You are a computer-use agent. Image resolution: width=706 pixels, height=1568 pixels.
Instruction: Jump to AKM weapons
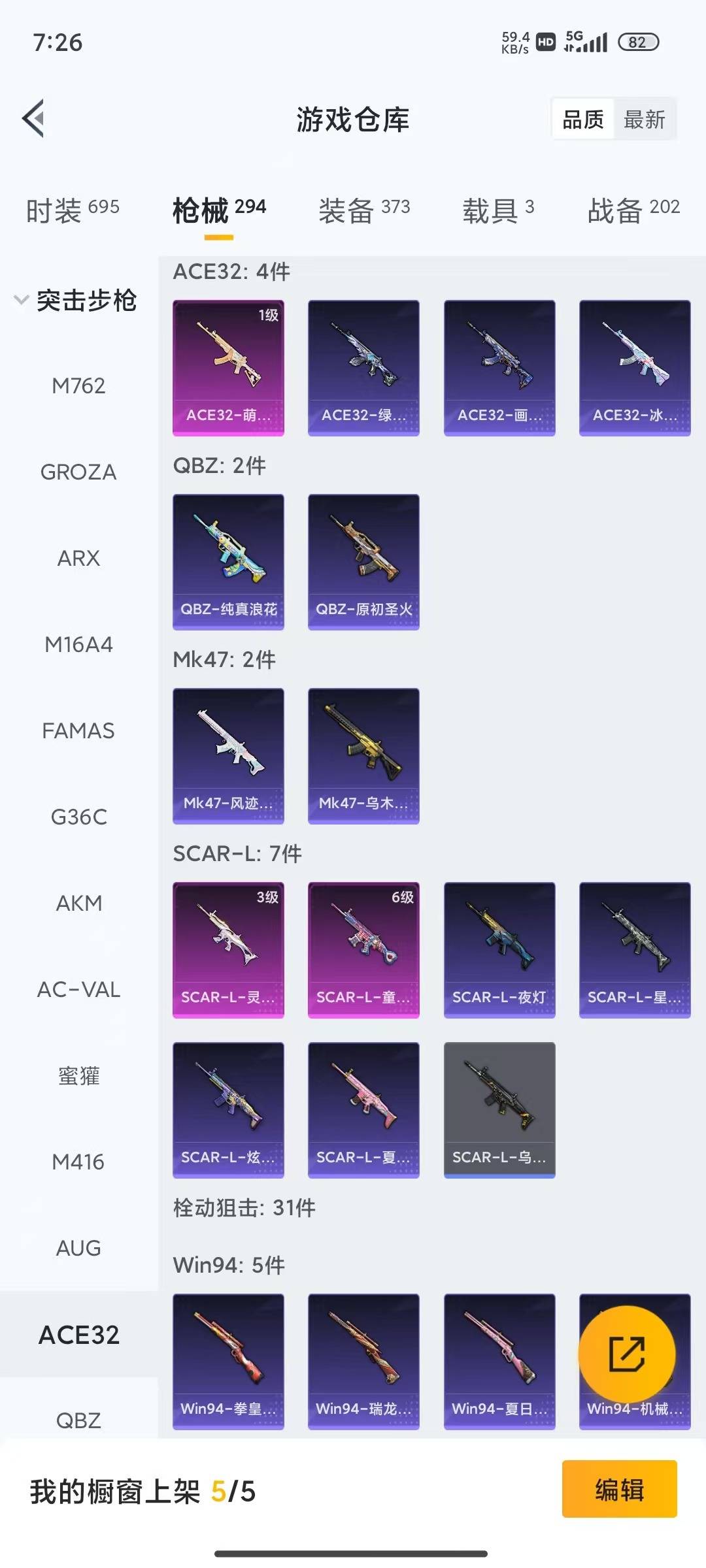78,903
